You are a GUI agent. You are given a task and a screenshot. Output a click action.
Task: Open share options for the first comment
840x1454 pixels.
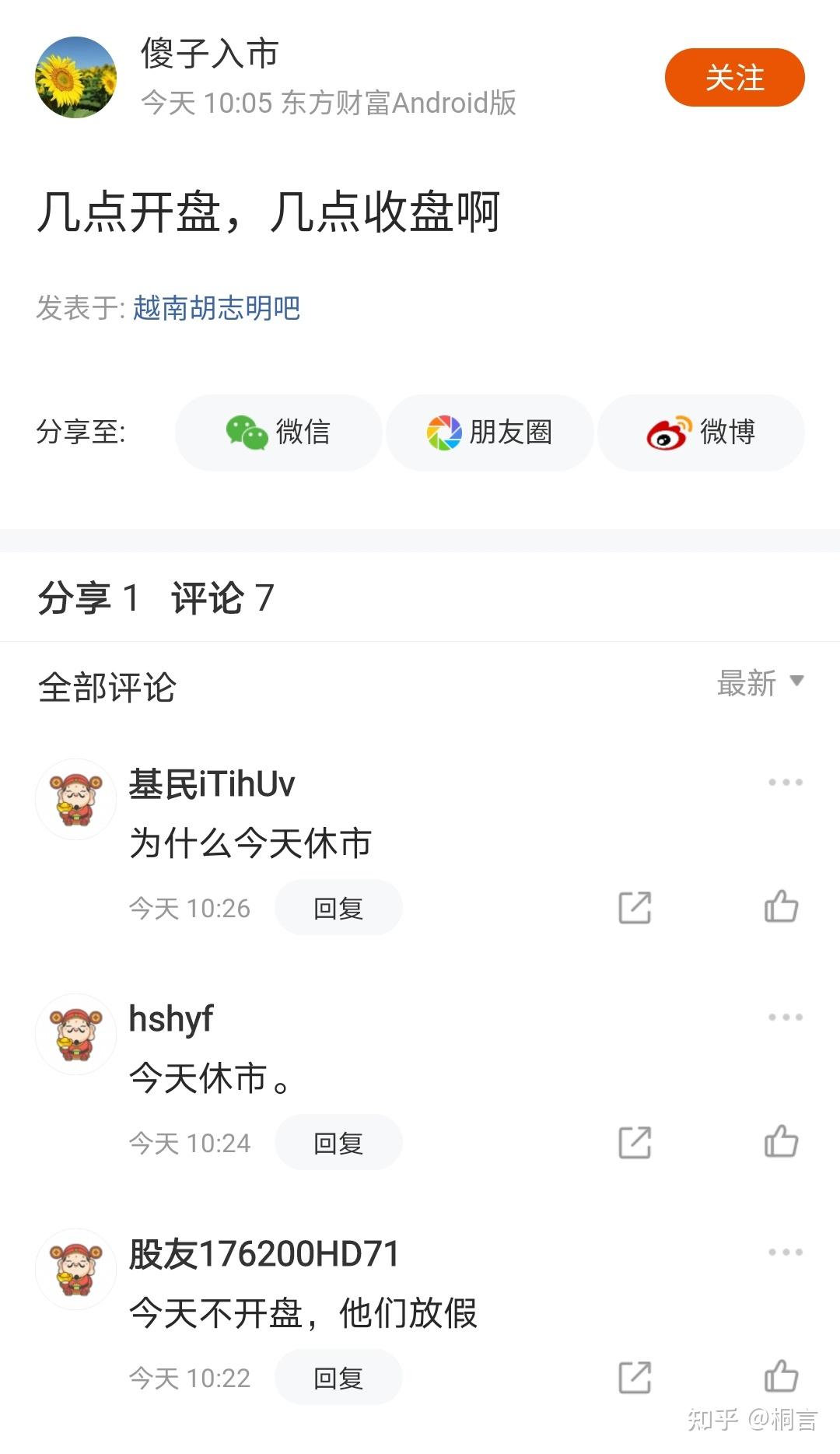click(x=635, y=907)
